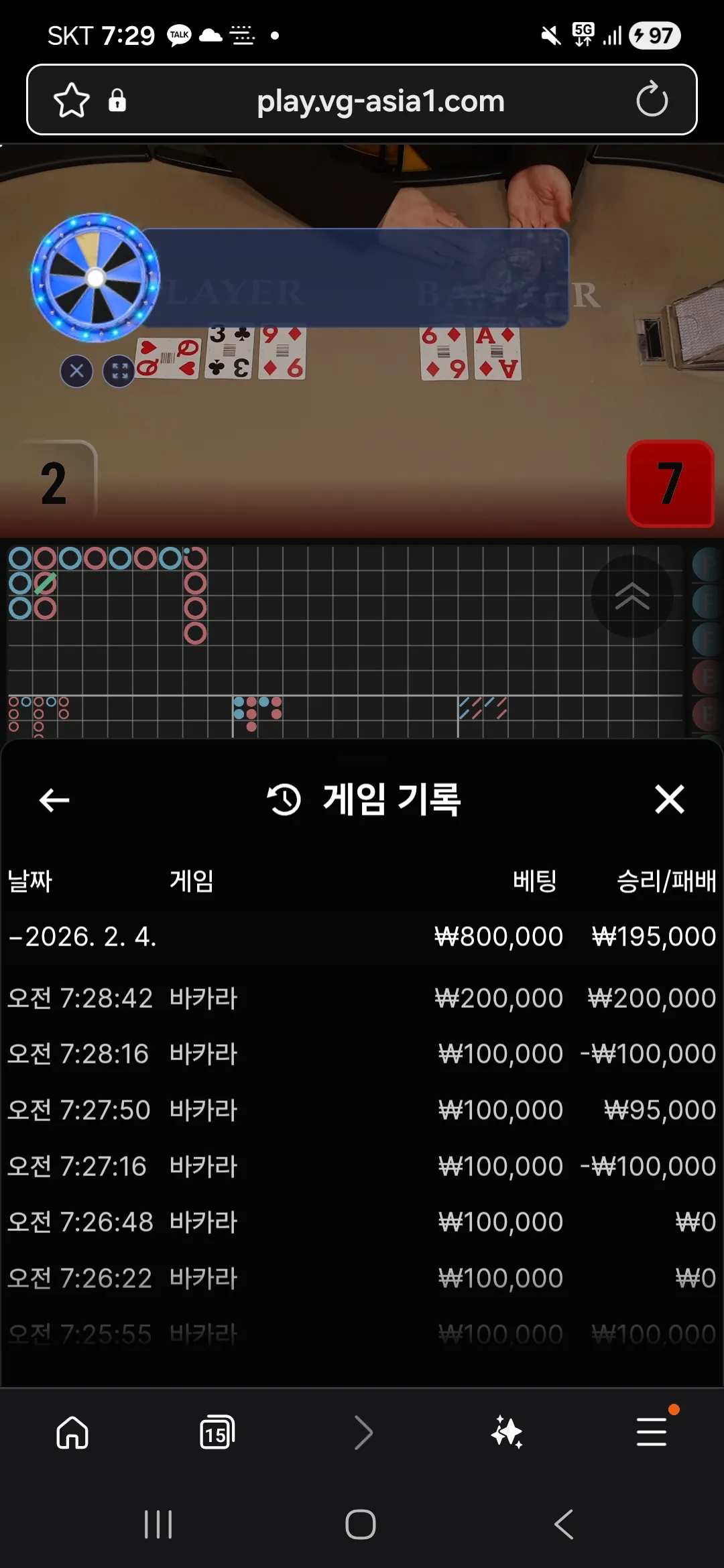Bookmark this page with the star icon
This screenshot has width=724, height=1568.
(x=71, y=101)
